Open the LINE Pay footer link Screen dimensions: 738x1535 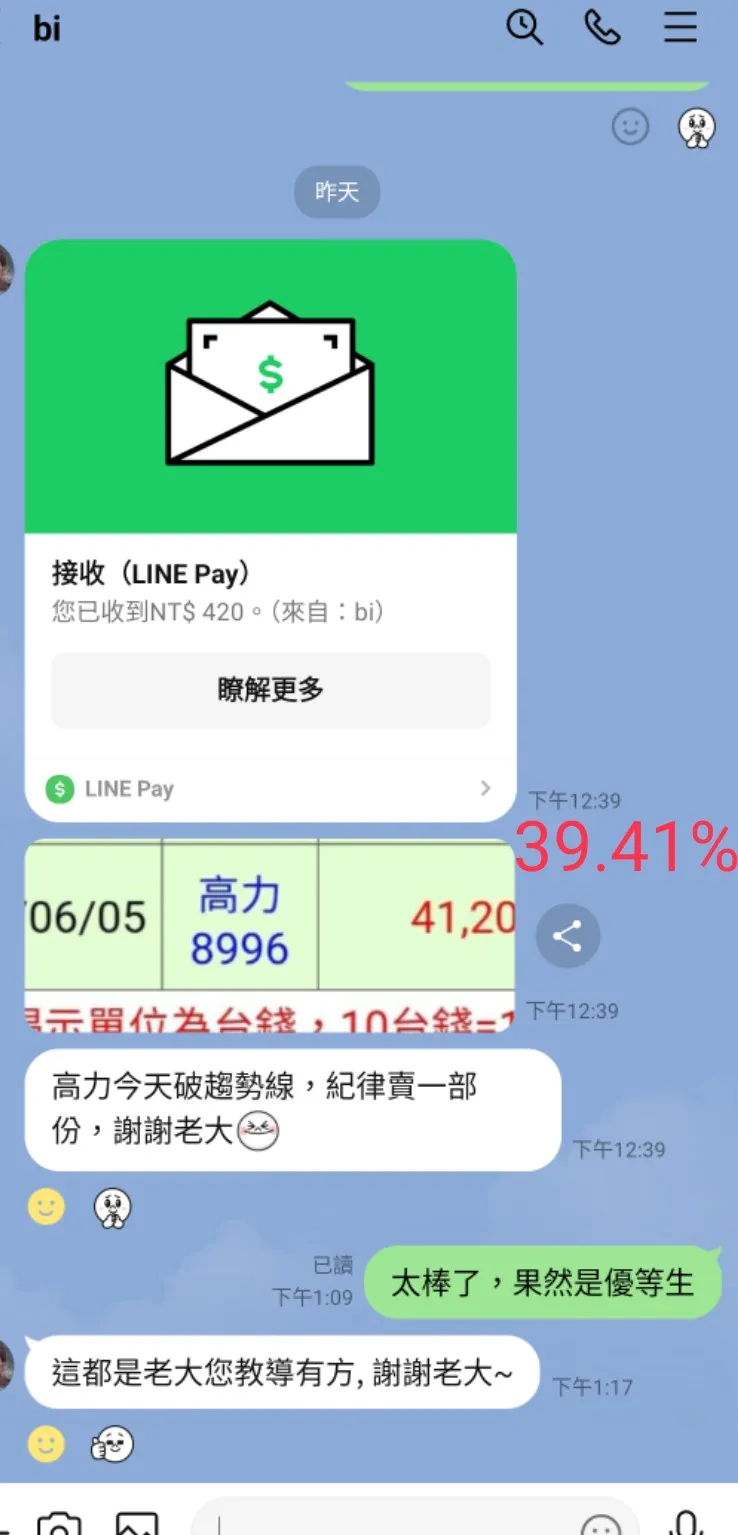tap(270, 789)
